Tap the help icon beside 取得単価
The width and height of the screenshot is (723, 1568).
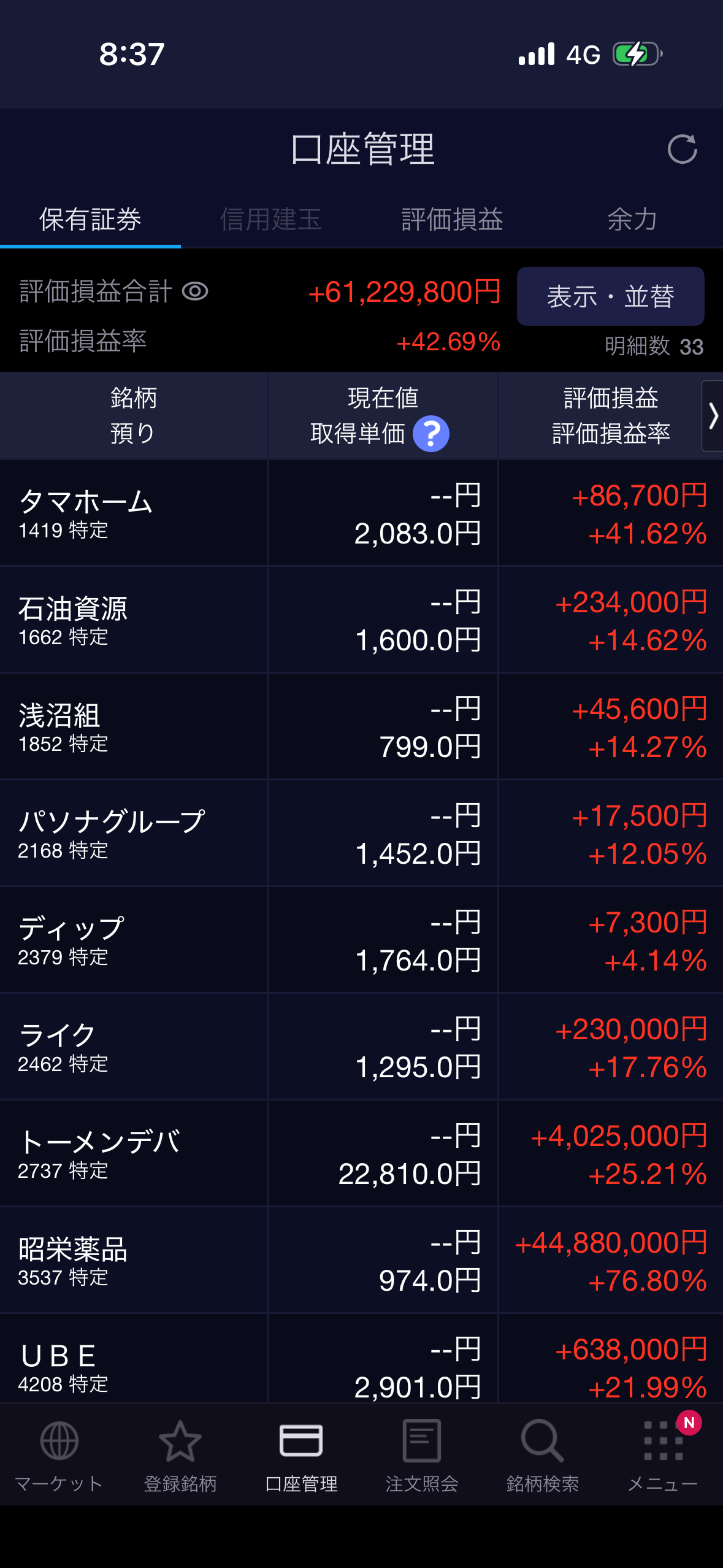[x=430, y=434]
